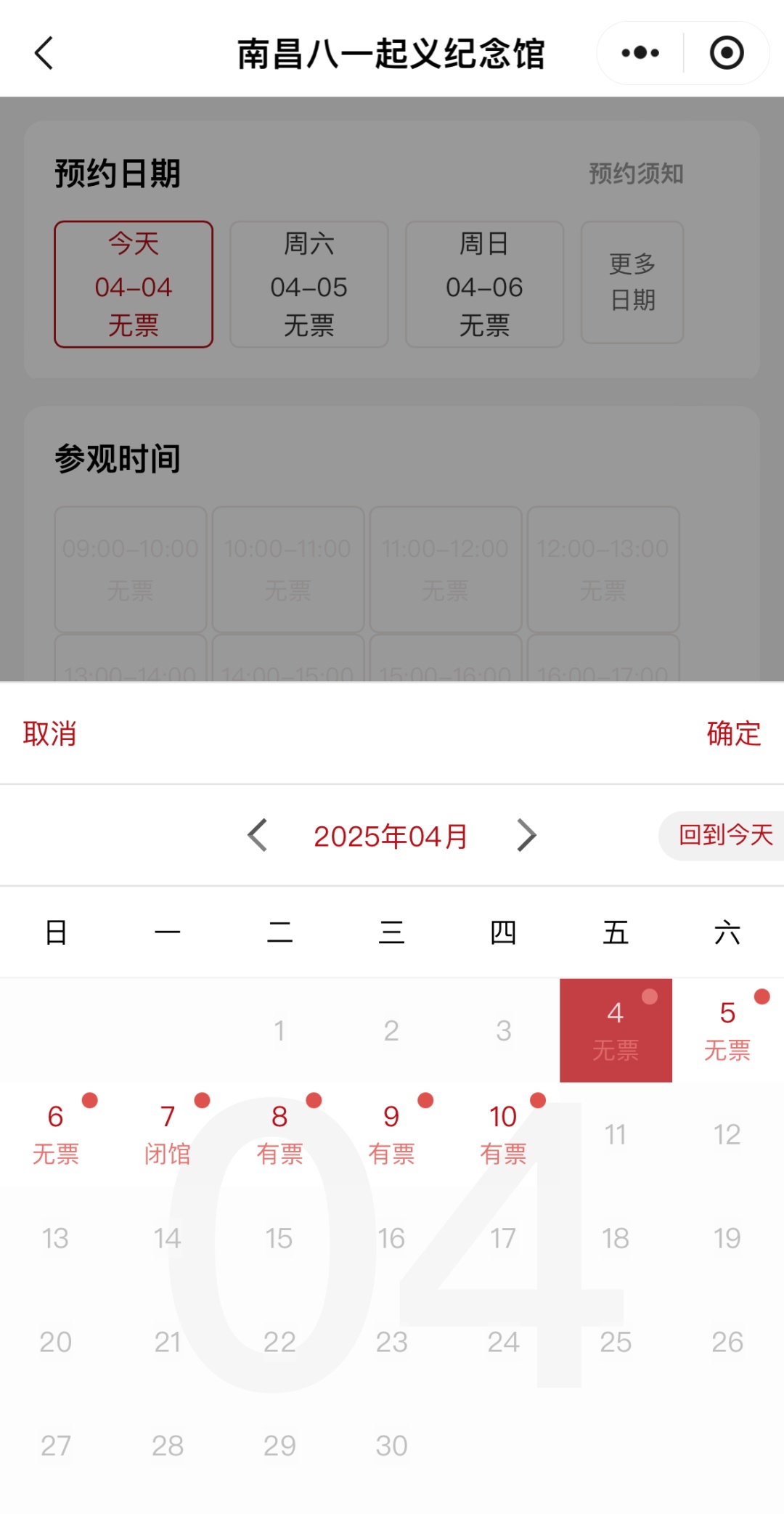Screen dimensions: 784x1514
Task: Select April 8 marked 有票
Action: (279, 1133)
